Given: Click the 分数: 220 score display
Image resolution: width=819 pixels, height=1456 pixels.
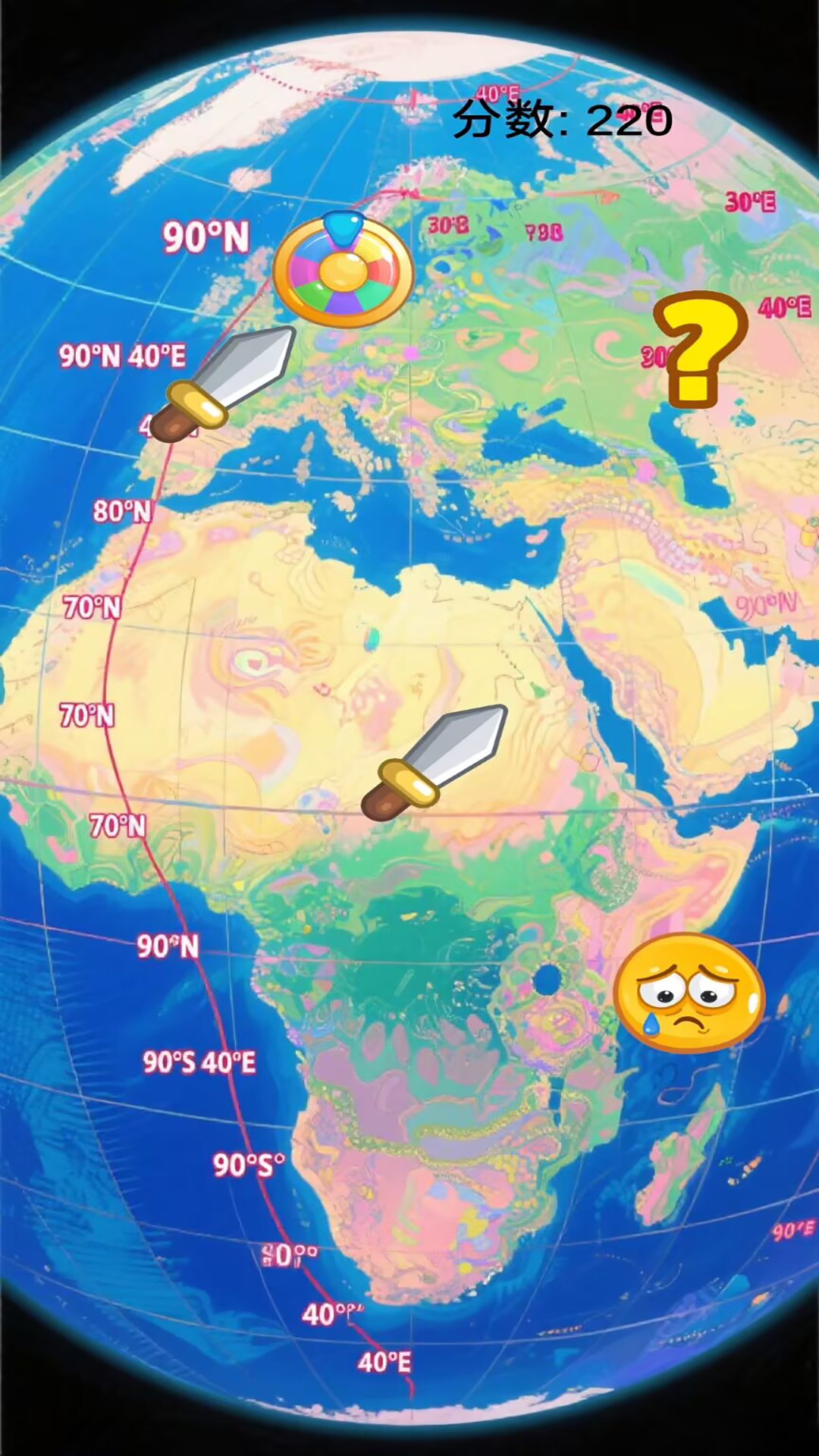Looking at the screenshot, I should [x=561, y=118].
